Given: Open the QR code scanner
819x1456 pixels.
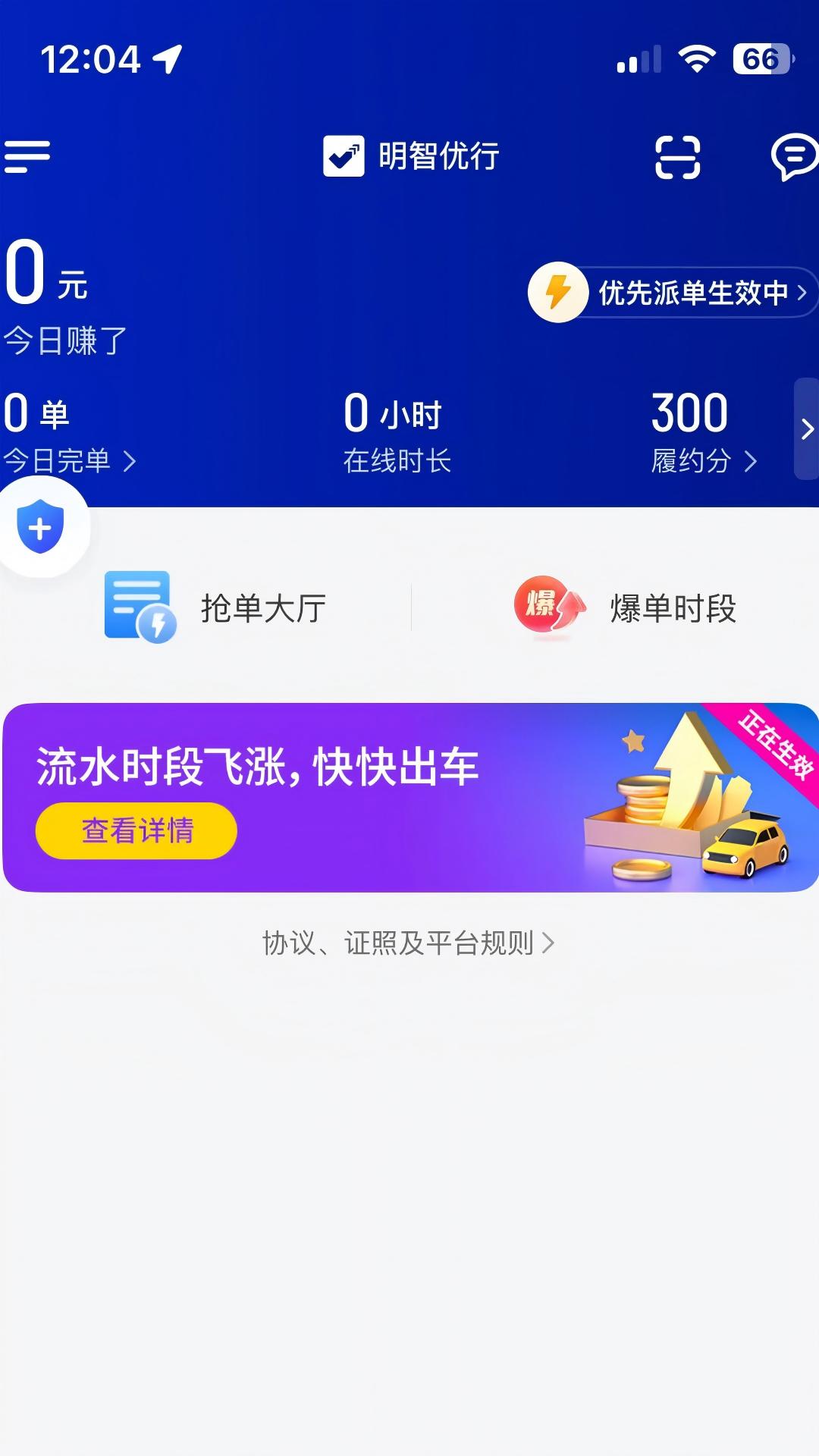Looking at the screenshot, I should [x=677, y=157].
